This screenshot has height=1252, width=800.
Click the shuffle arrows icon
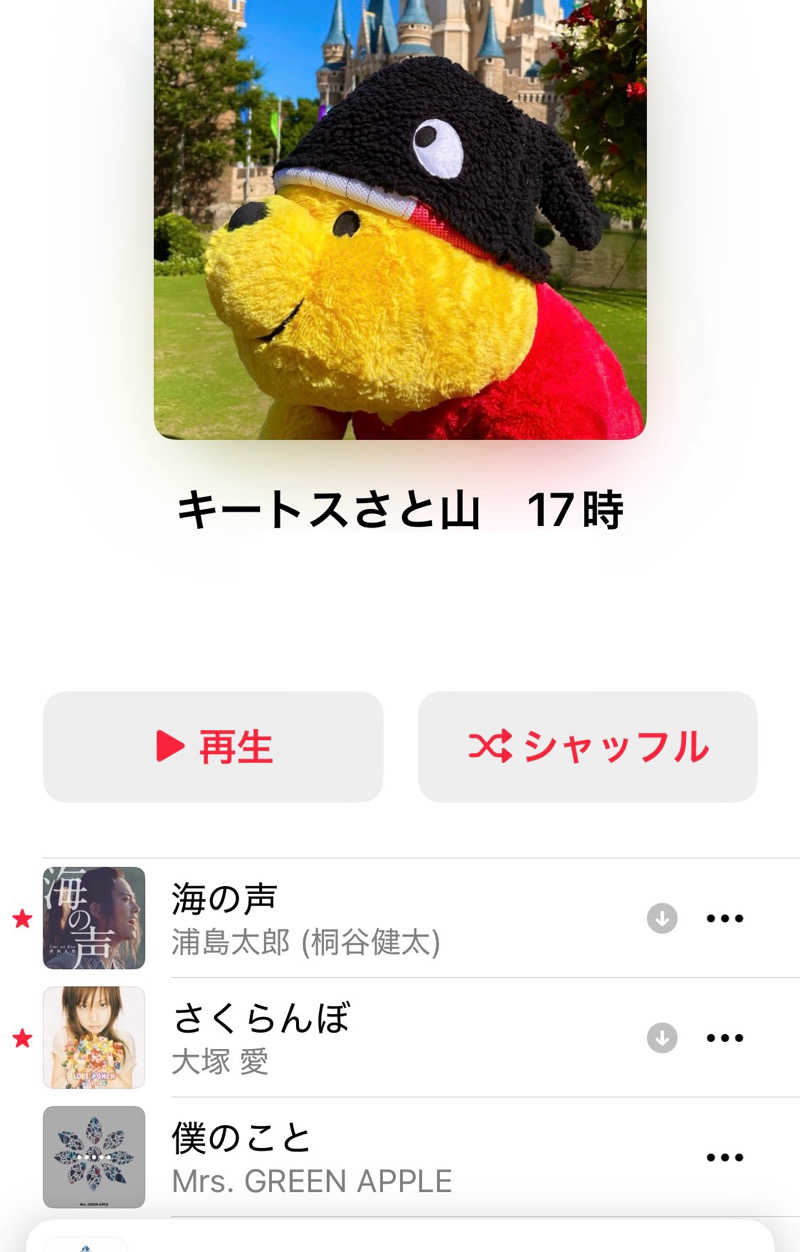coord(491,746)
